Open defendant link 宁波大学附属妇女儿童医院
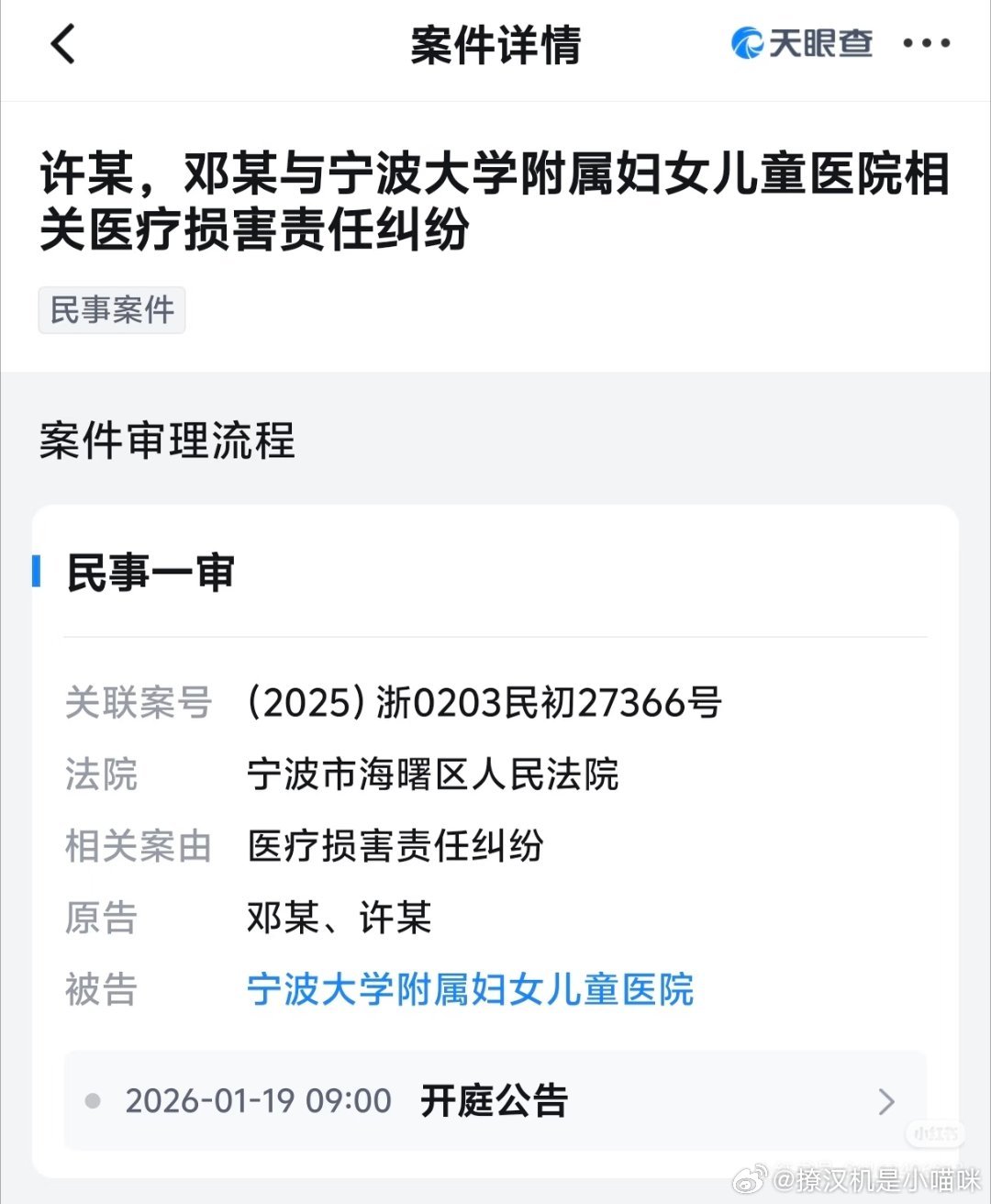 [470, 990]
